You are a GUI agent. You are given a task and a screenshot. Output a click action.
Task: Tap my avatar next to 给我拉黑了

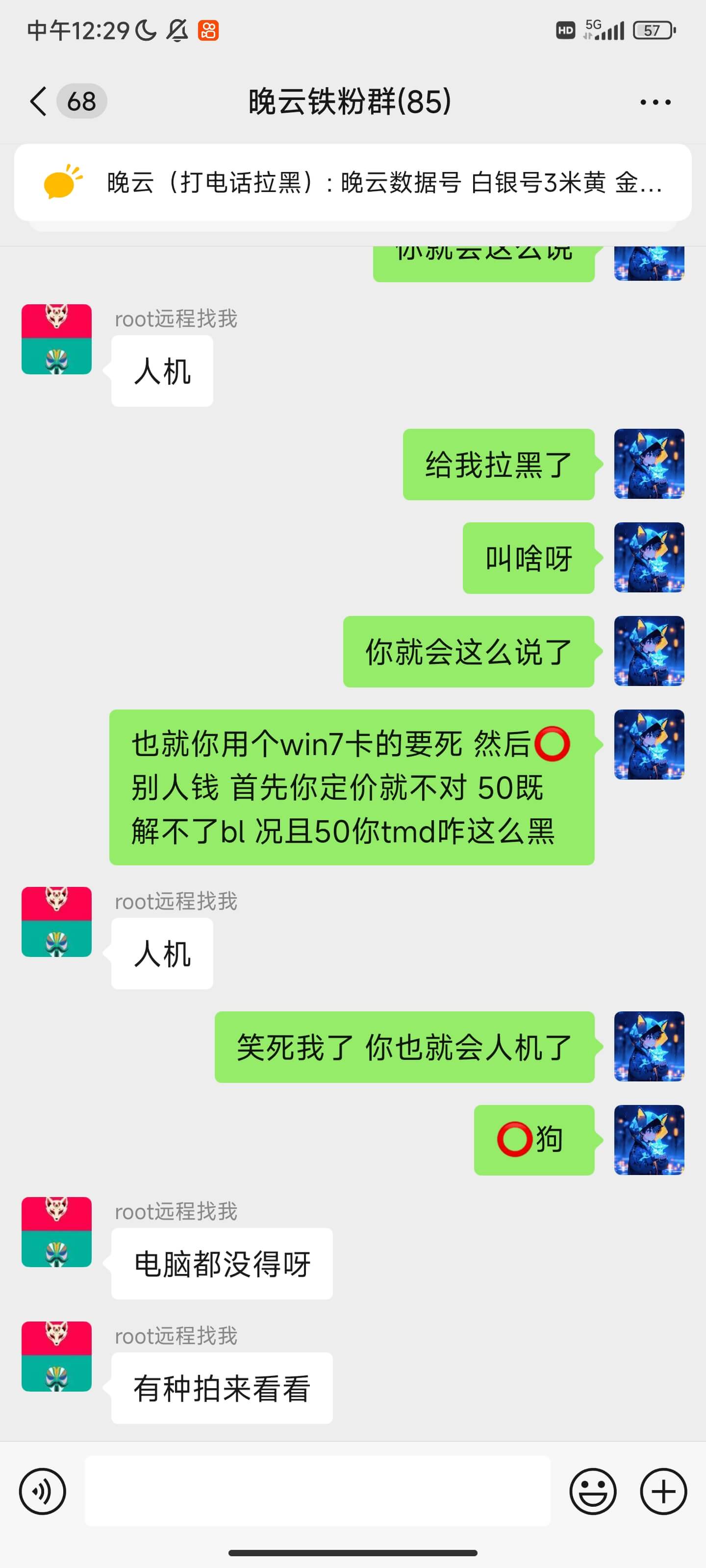click(649, 464)
